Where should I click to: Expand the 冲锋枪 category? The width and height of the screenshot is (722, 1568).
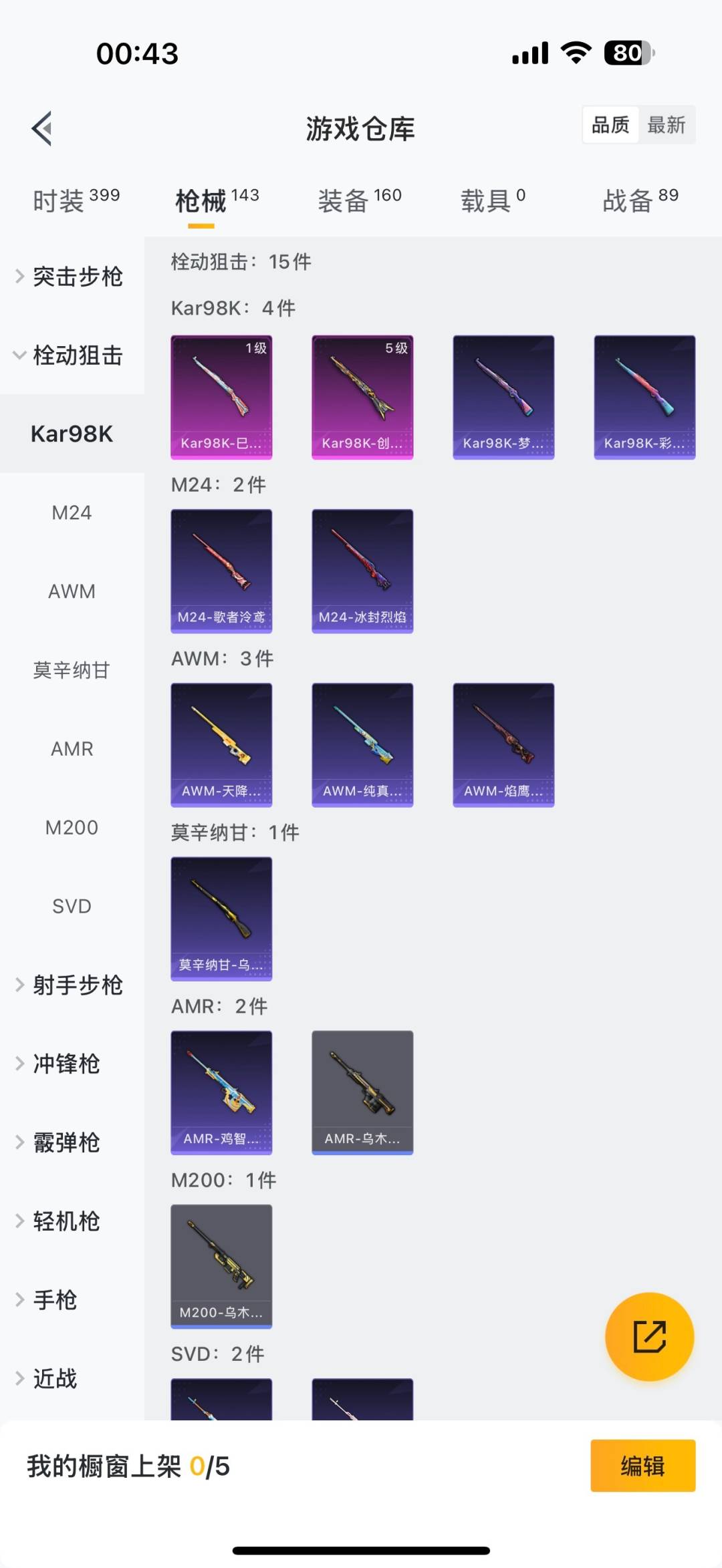coord(67,1064)
